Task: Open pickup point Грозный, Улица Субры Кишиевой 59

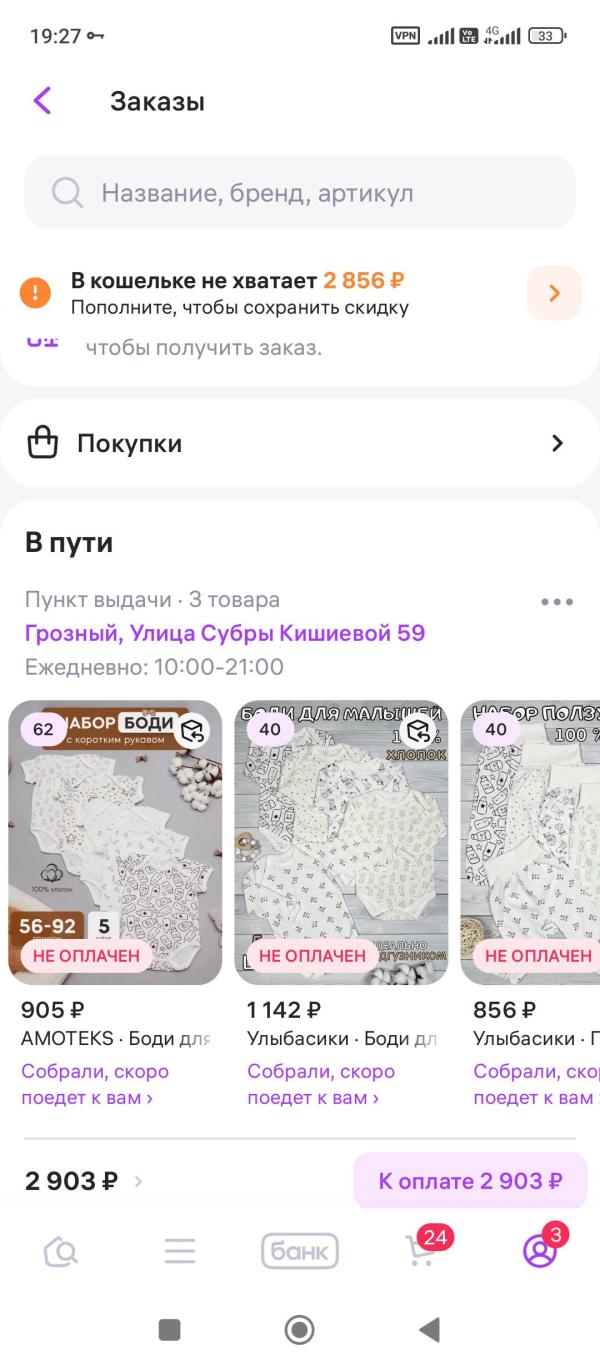Action: [225, 633]
